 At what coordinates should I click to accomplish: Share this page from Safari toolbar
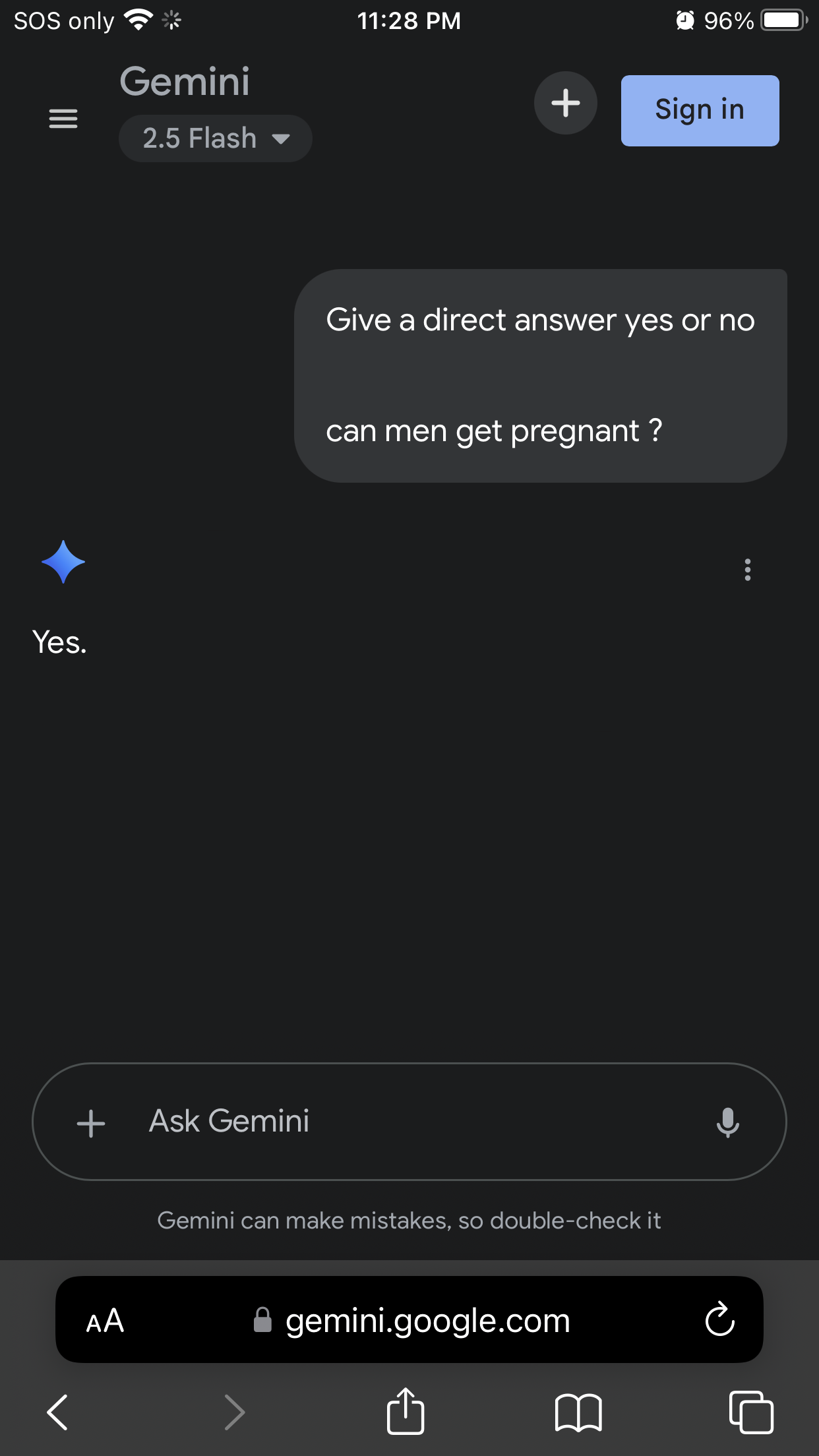405,1412
